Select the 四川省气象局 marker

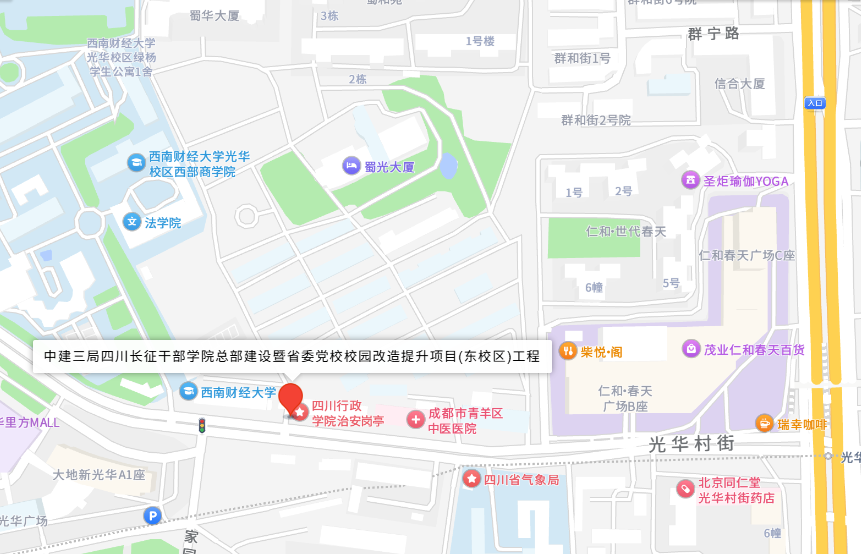click(x=471, y=479)
